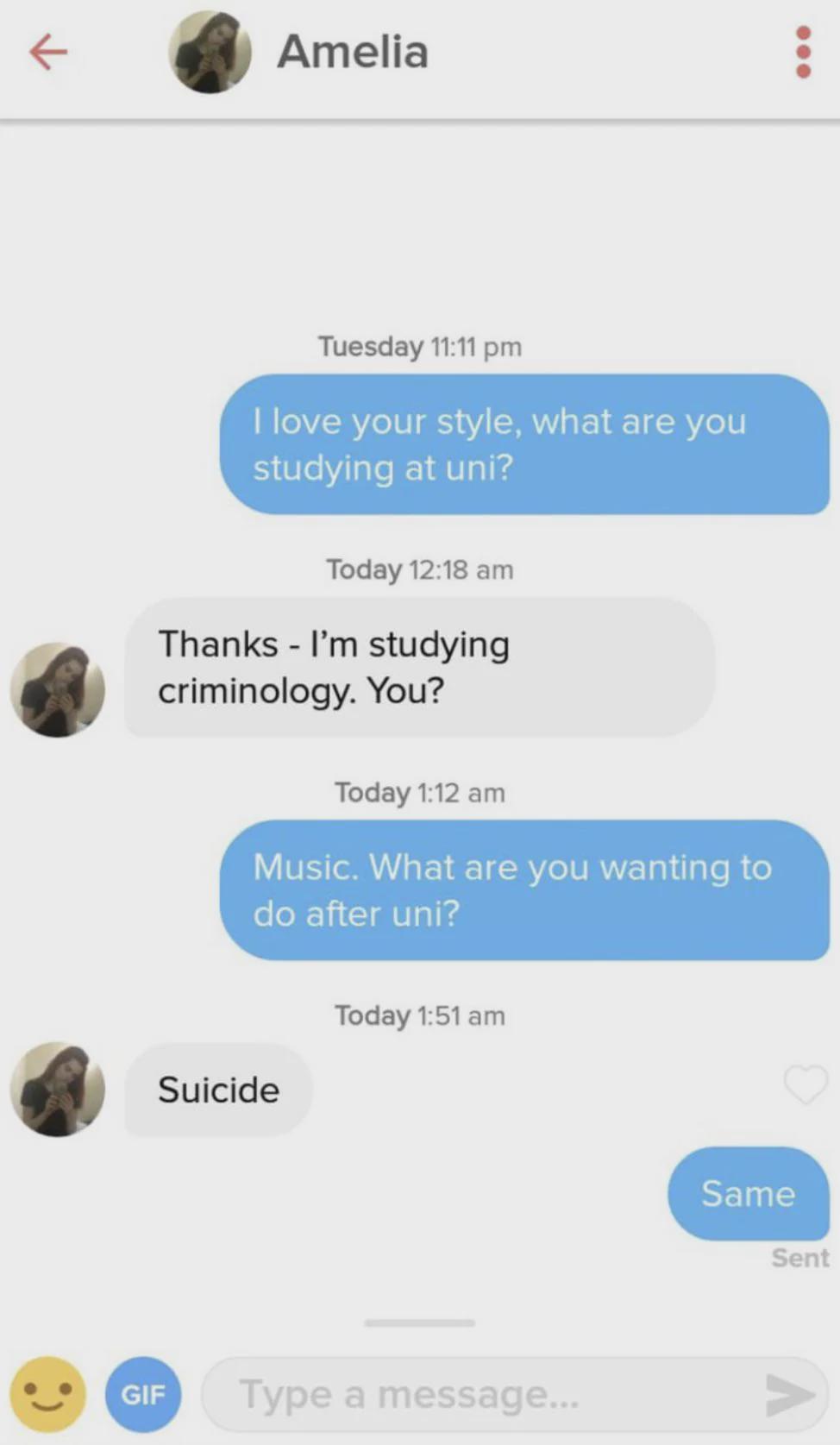Open the three-dot overflow menu
This screenshot has height=1445, width=840.
(803, 52)
